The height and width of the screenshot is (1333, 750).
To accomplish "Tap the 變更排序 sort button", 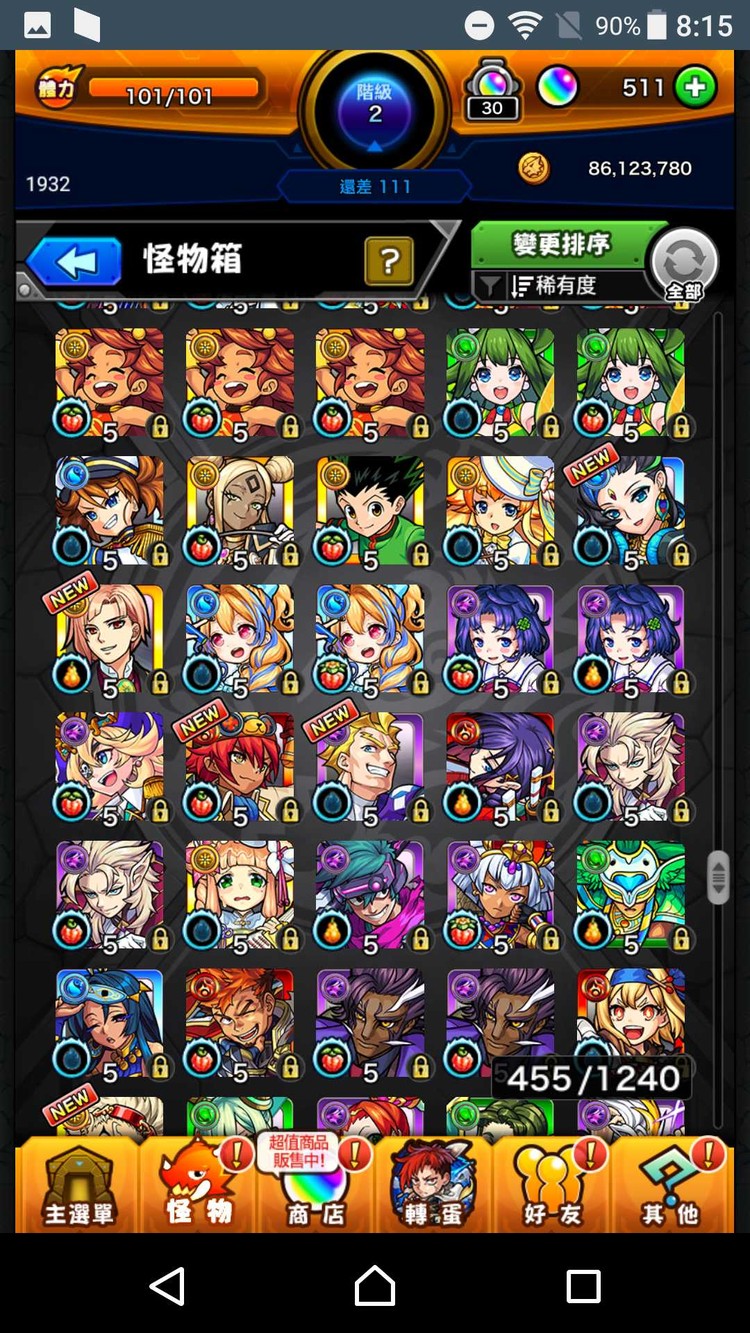I will [560, 244].
